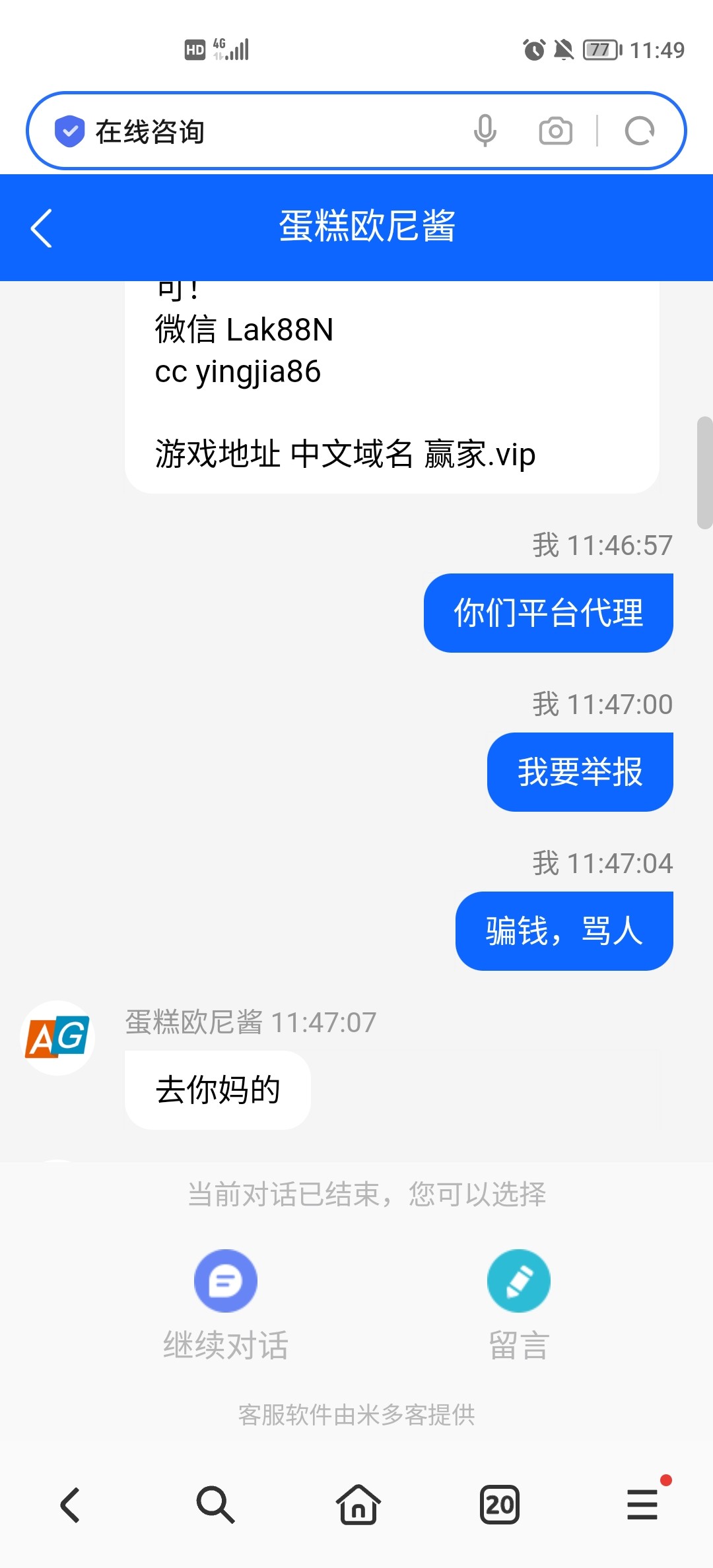The image size is (713, 1568).
Task: Tap the message bubble reading 我要举报
Action: coord(579,771)
